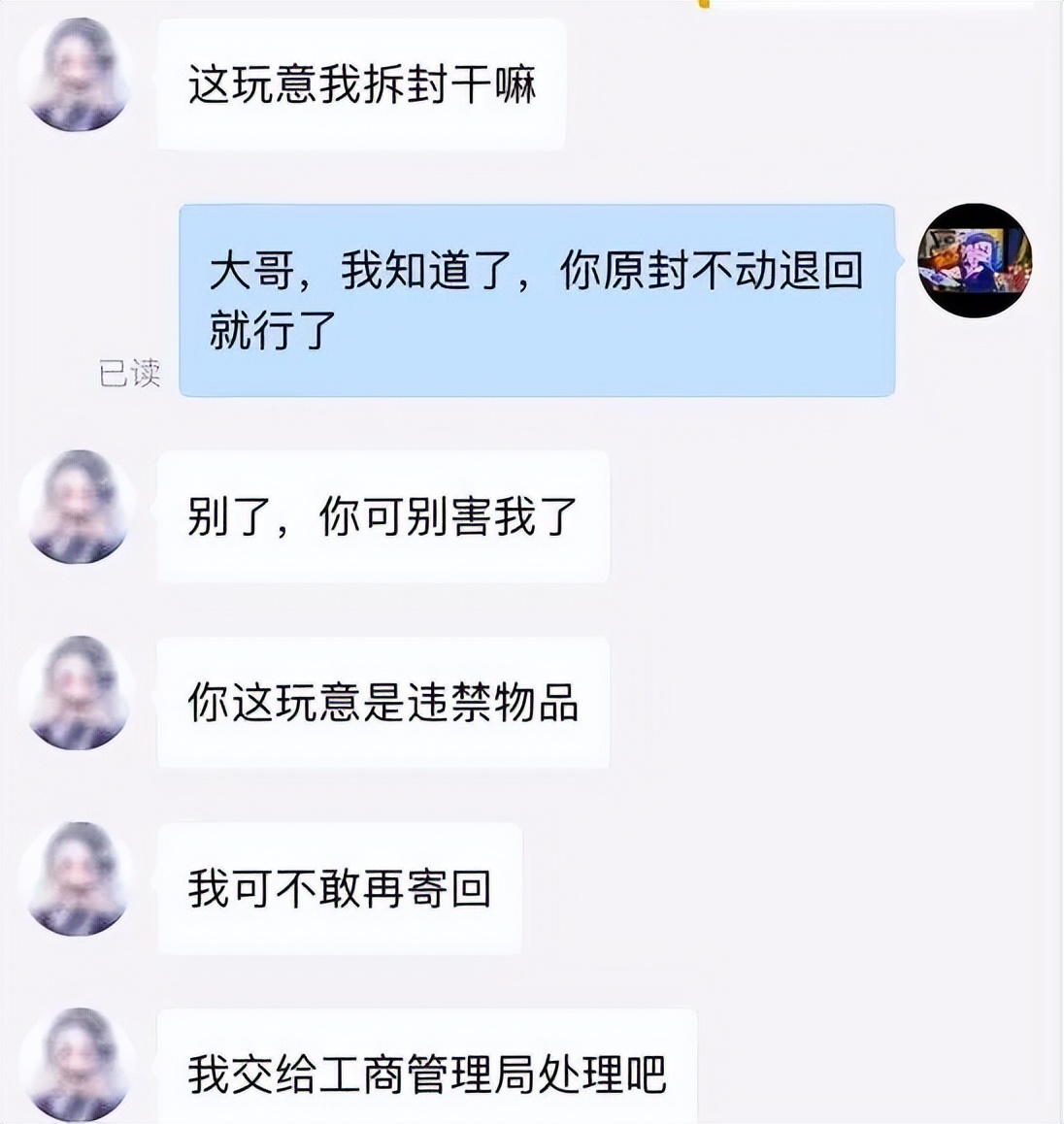View profile from avatar beside '你这玩意是违禁物品'
This screenshot has width=1064, height=1124.
(x=78, y=693)
